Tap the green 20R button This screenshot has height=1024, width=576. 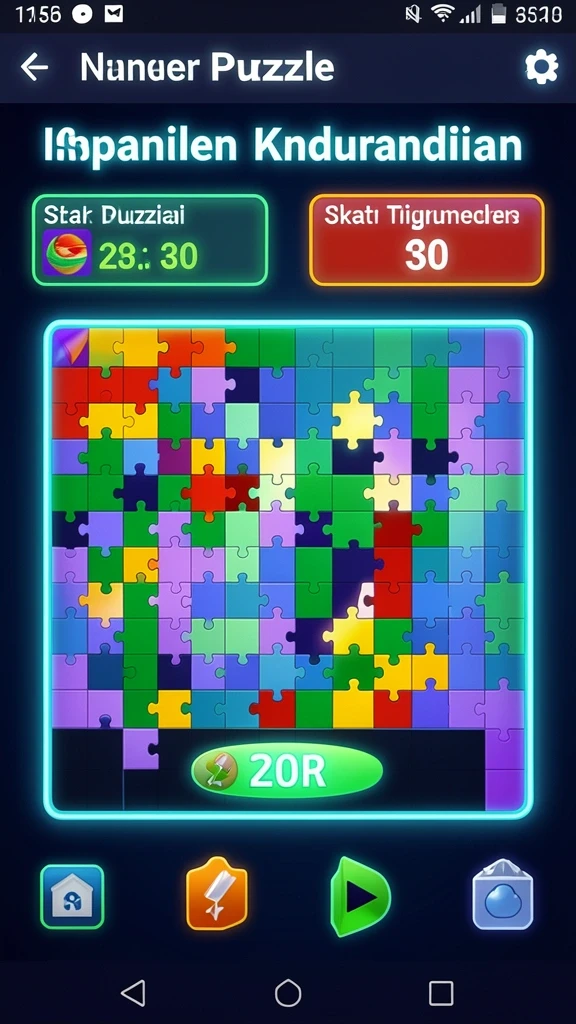pos(286,771)
